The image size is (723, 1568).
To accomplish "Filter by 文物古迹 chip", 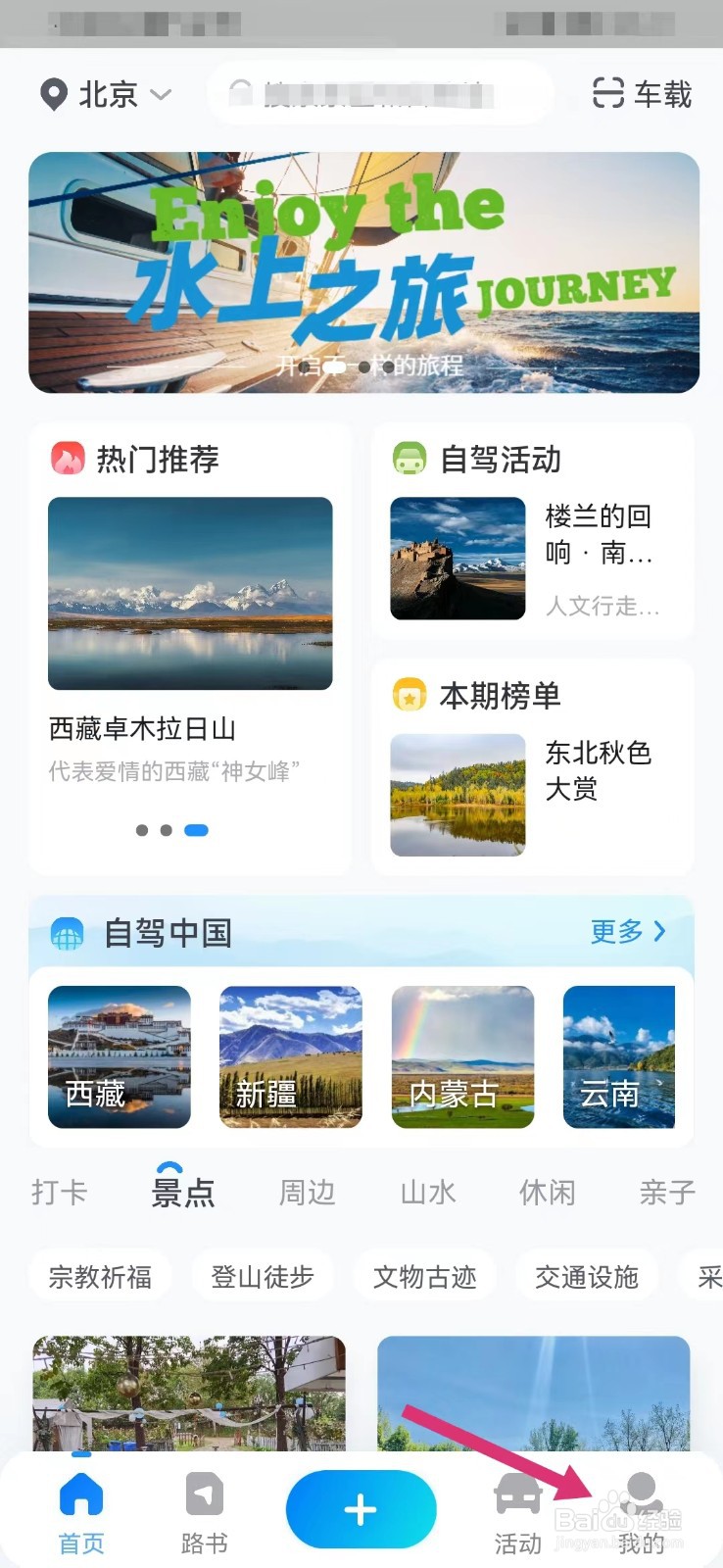I will pos(424,1276).
